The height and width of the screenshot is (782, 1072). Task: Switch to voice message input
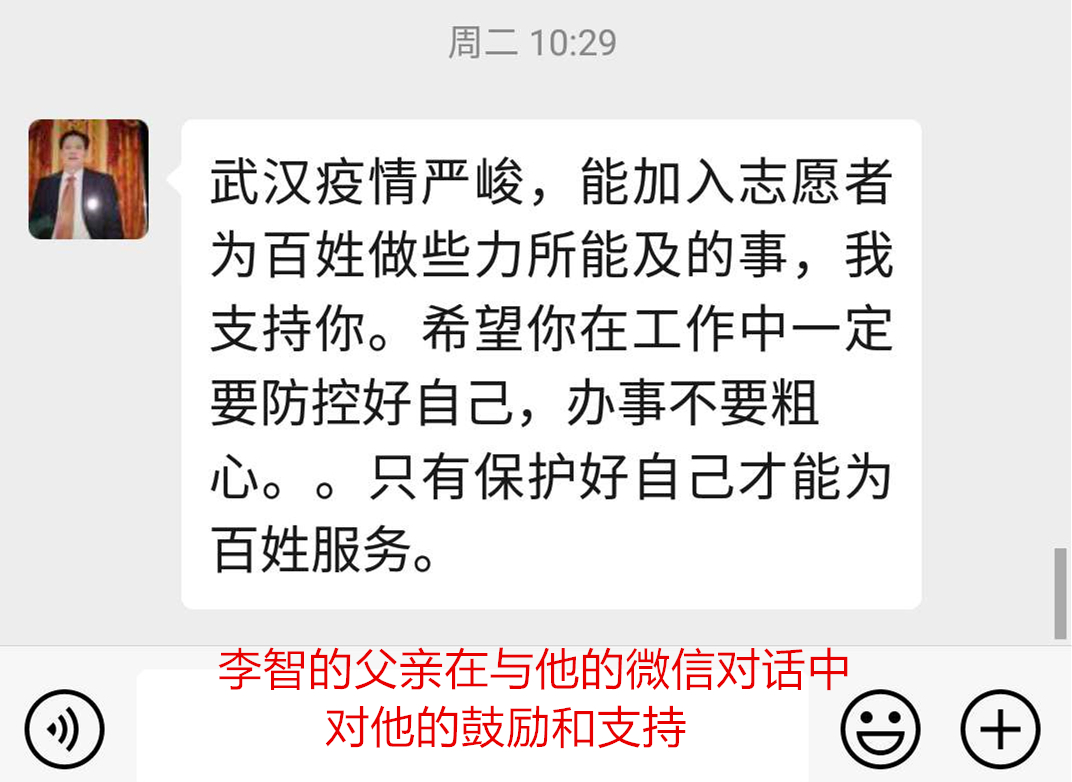(x=64, y=729)
